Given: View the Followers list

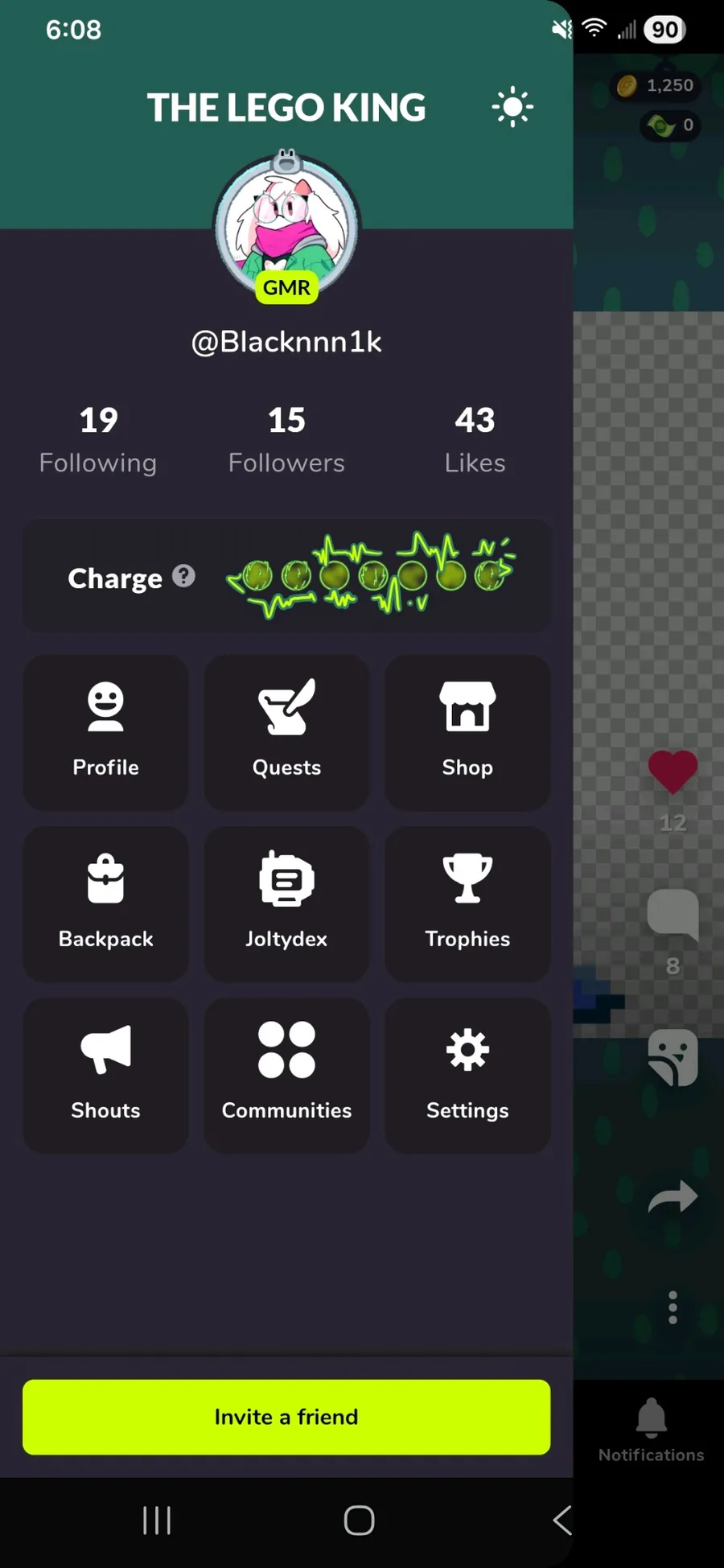Looking at the screenshot, I should click(x=286, y=439).
